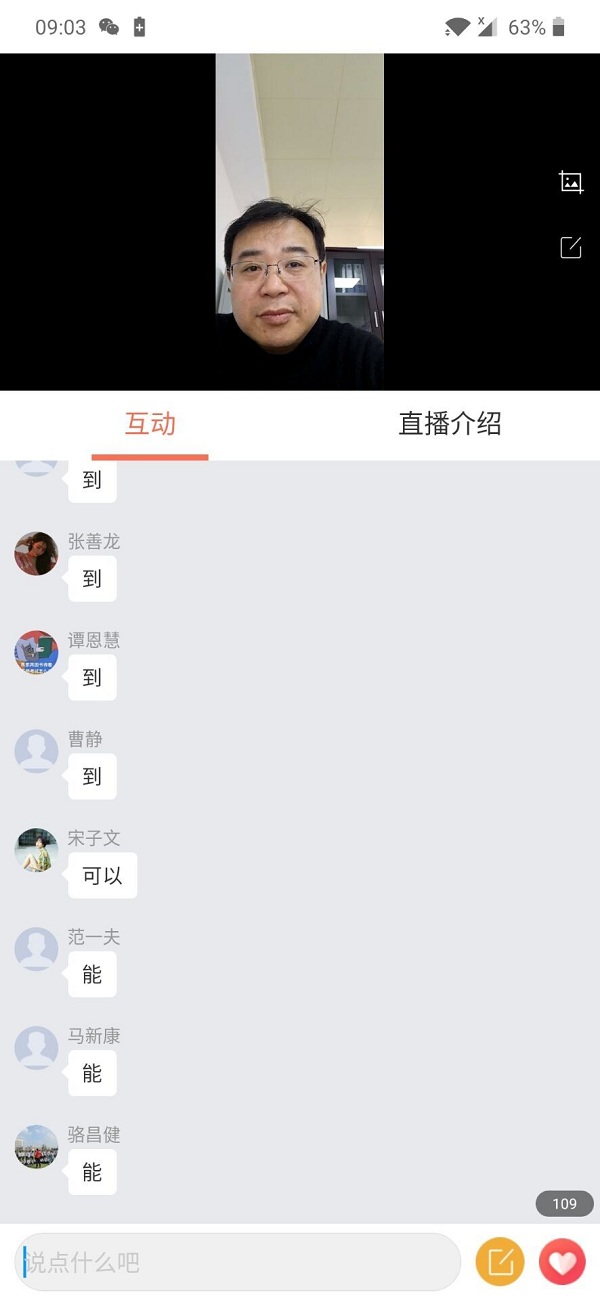Tap the orange compose note button

[x=500, y=1262]
